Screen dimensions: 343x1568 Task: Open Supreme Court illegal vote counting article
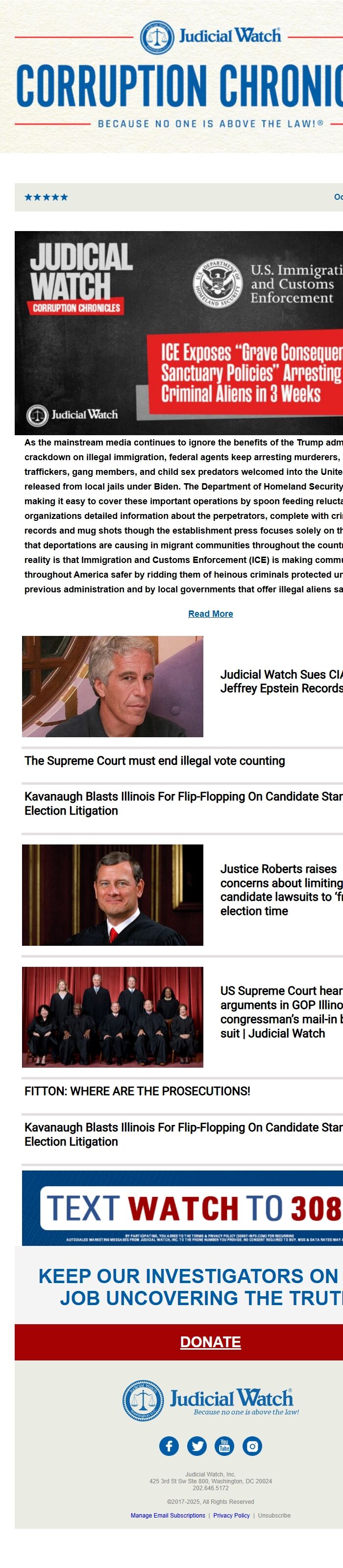click(155, 761)
